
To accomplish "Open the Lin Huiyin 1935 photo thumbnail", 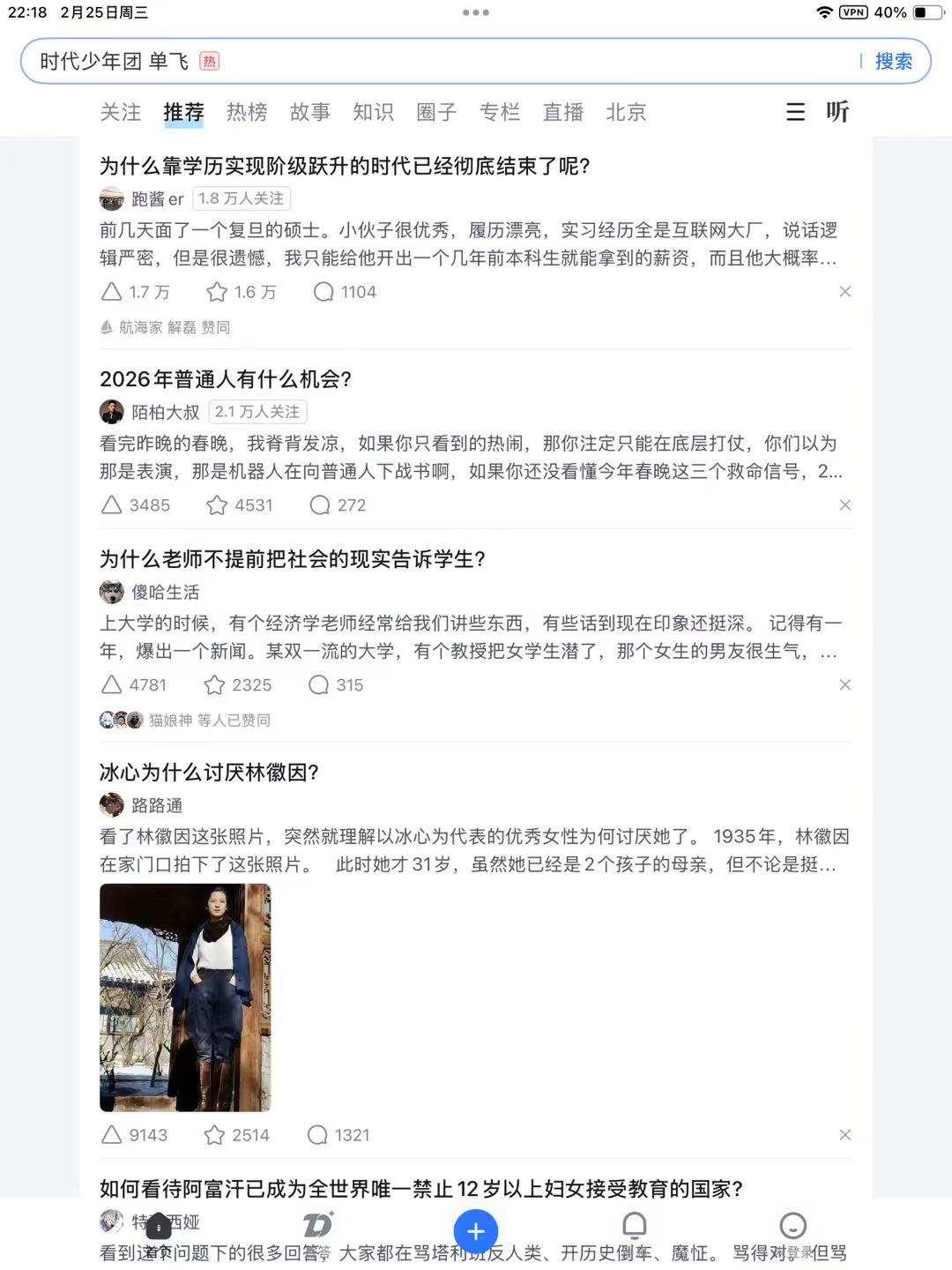I will pos(184,997).
